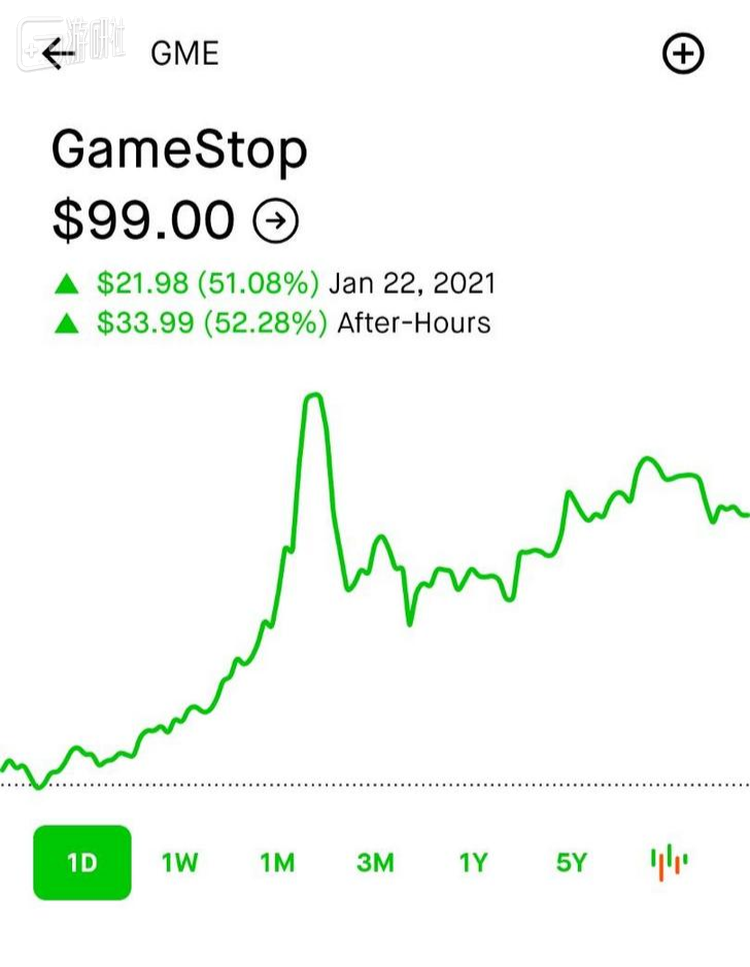Switch to the 3M range

[375, 862]
